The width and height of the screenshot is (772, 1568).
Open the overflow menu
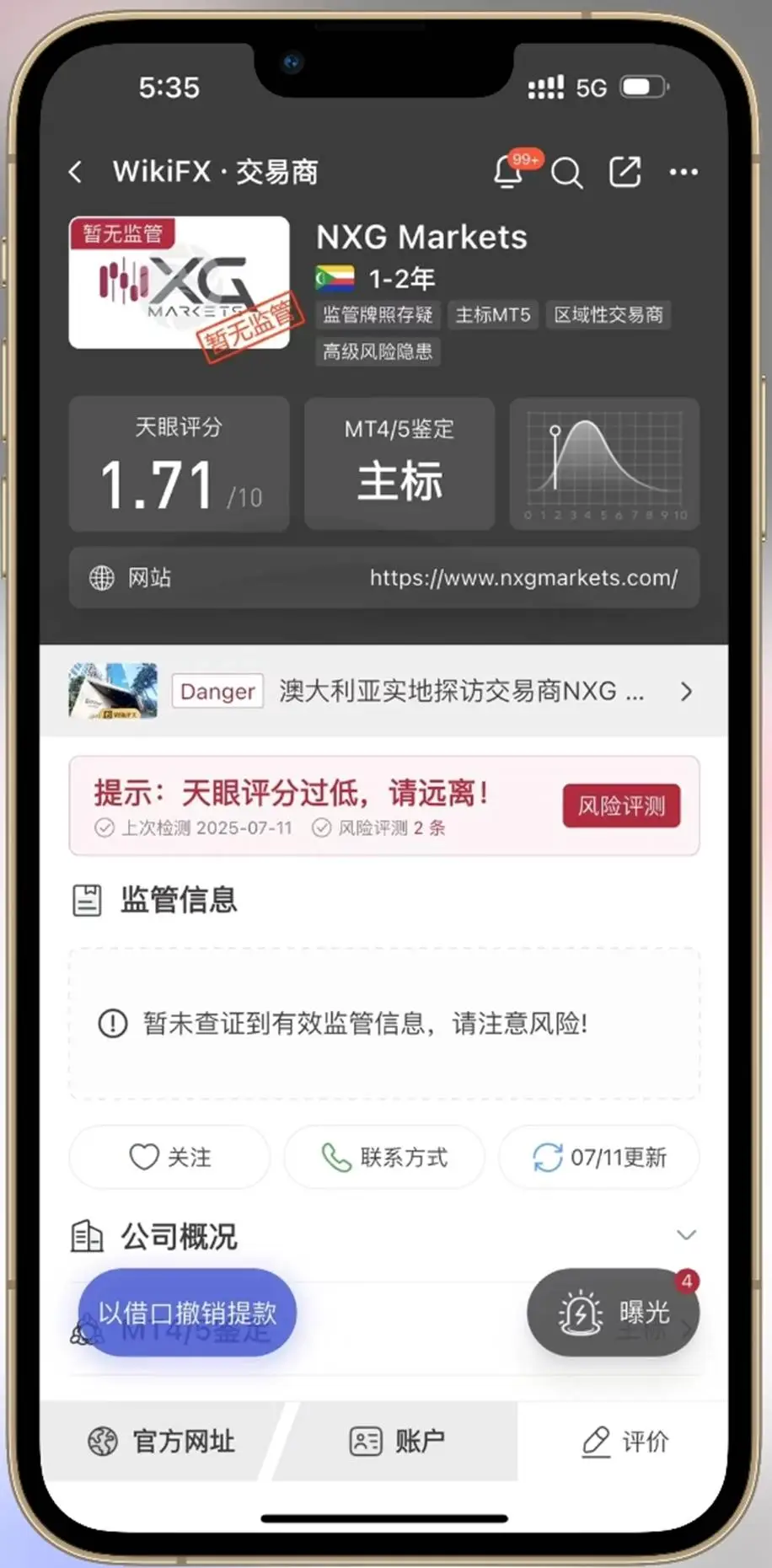[x=684, y=172]
